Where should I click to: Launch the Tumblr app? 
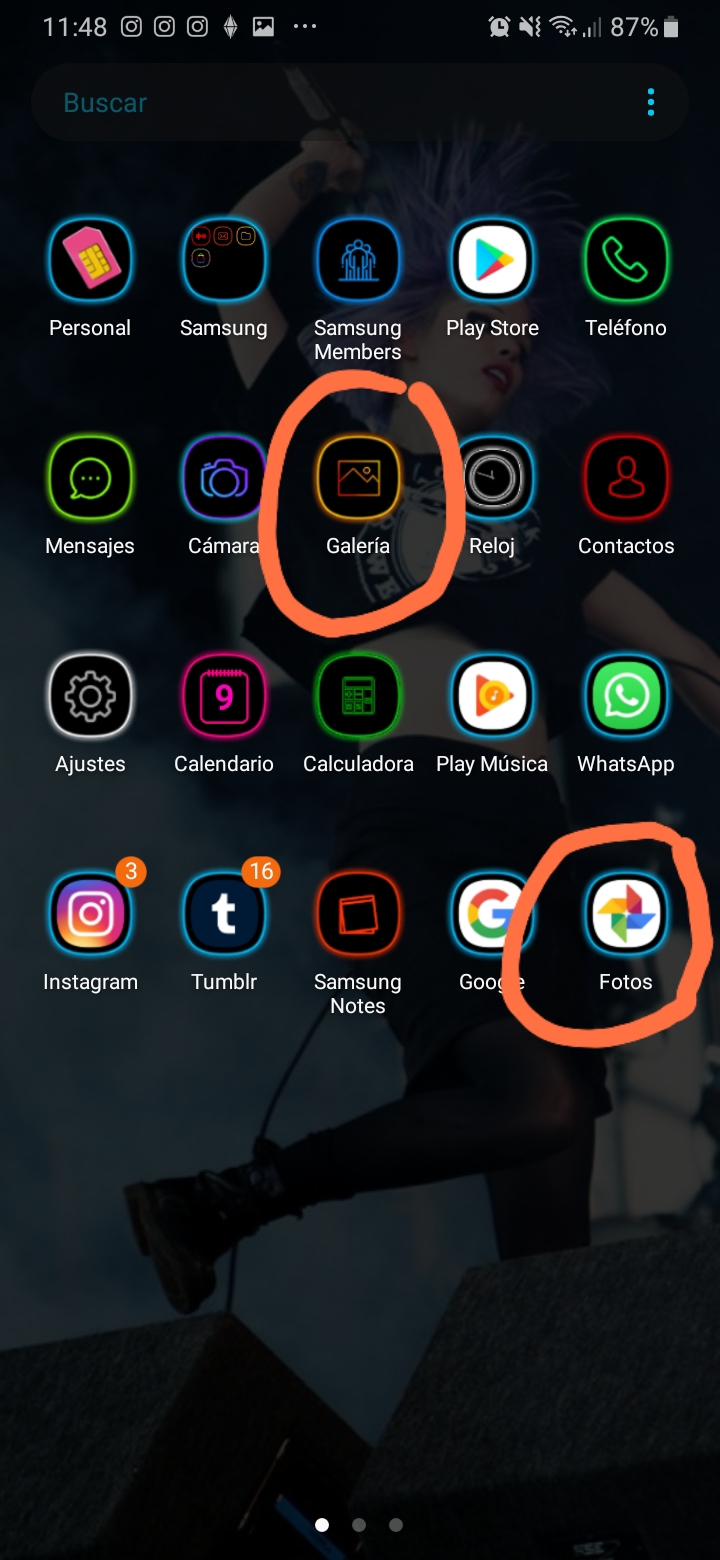[224, 915]
